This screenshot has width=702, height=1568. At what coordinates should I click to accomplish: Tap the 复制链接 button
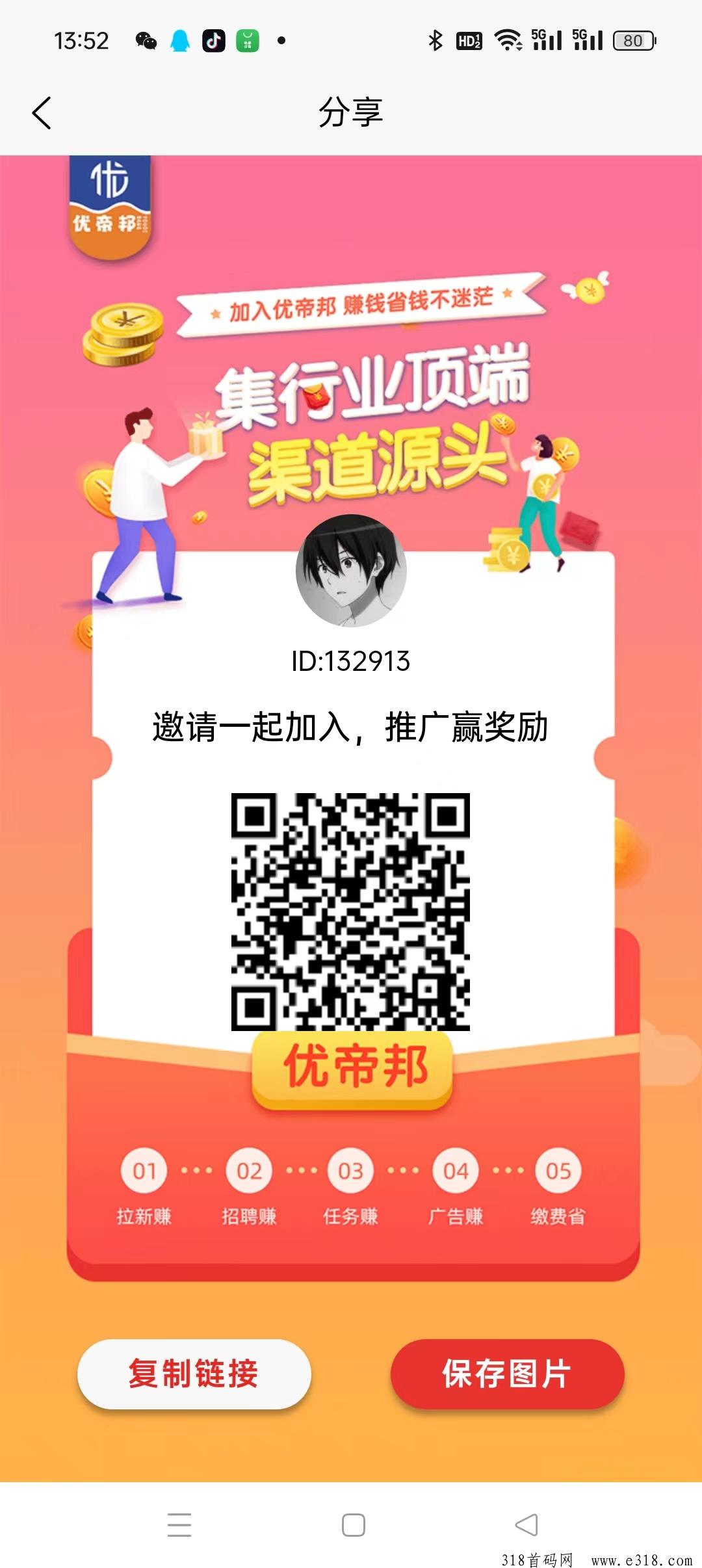coord(194,1374)
